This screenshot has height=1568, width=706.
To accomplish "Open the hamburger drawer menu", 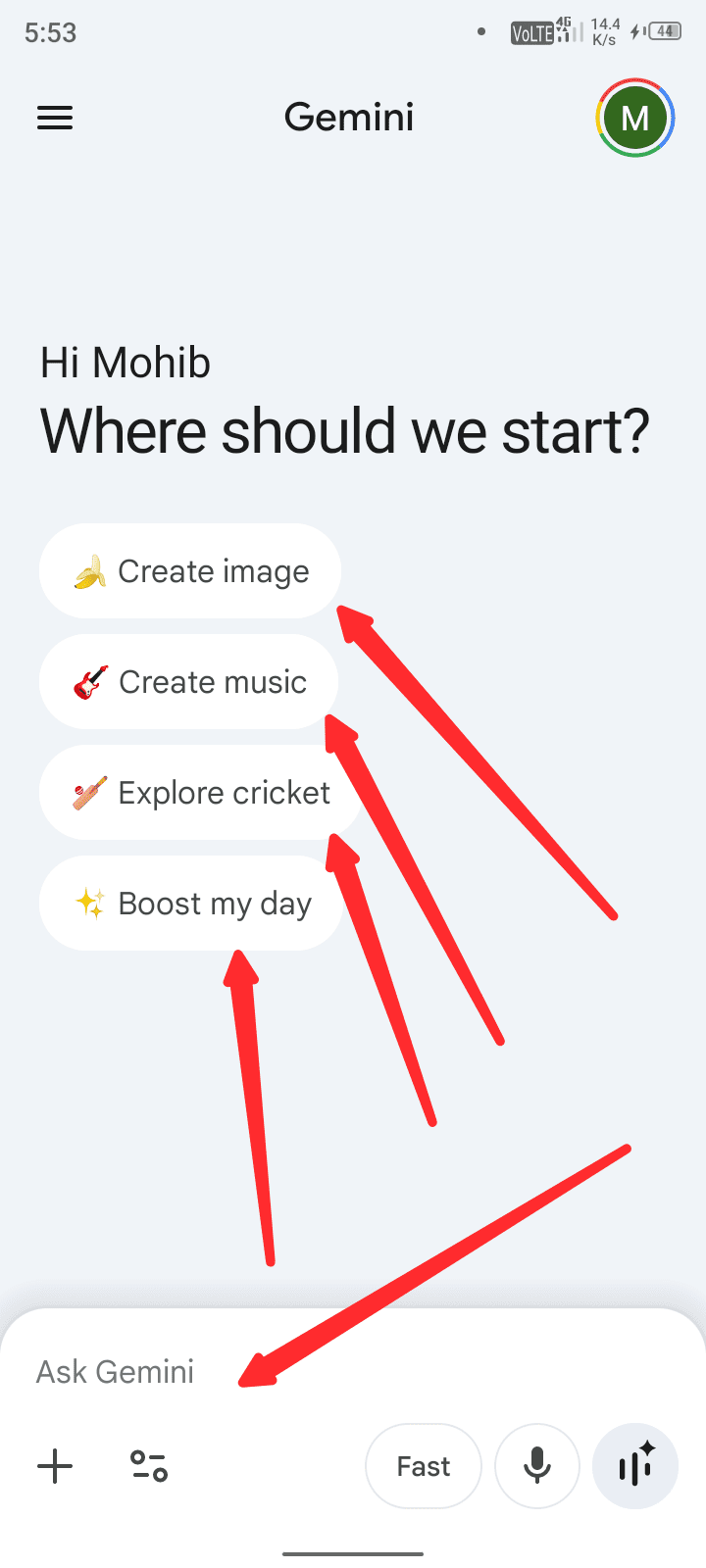I will (55, 119).
